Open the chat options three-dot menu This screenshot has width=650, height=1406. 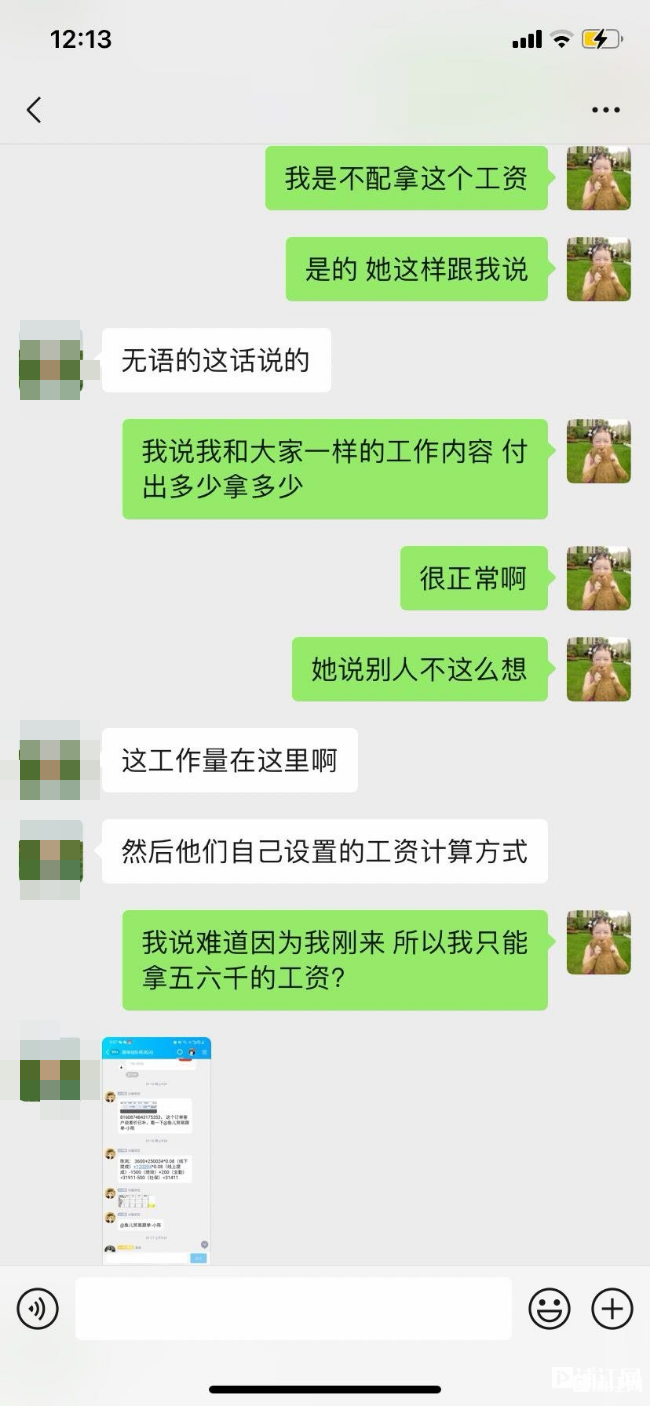(x=605, y=110)
